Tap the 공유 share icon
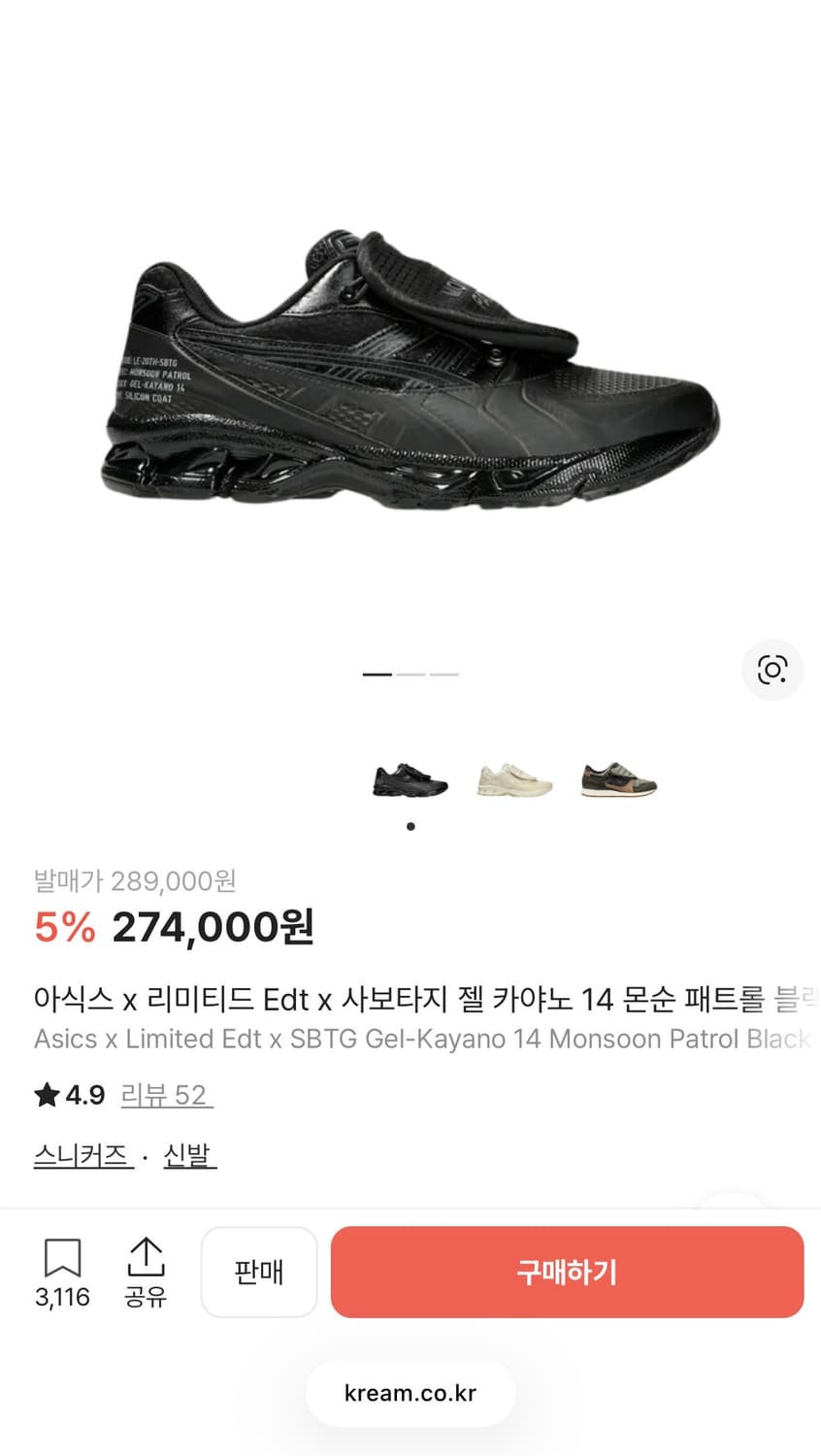 coord(146,1257)
